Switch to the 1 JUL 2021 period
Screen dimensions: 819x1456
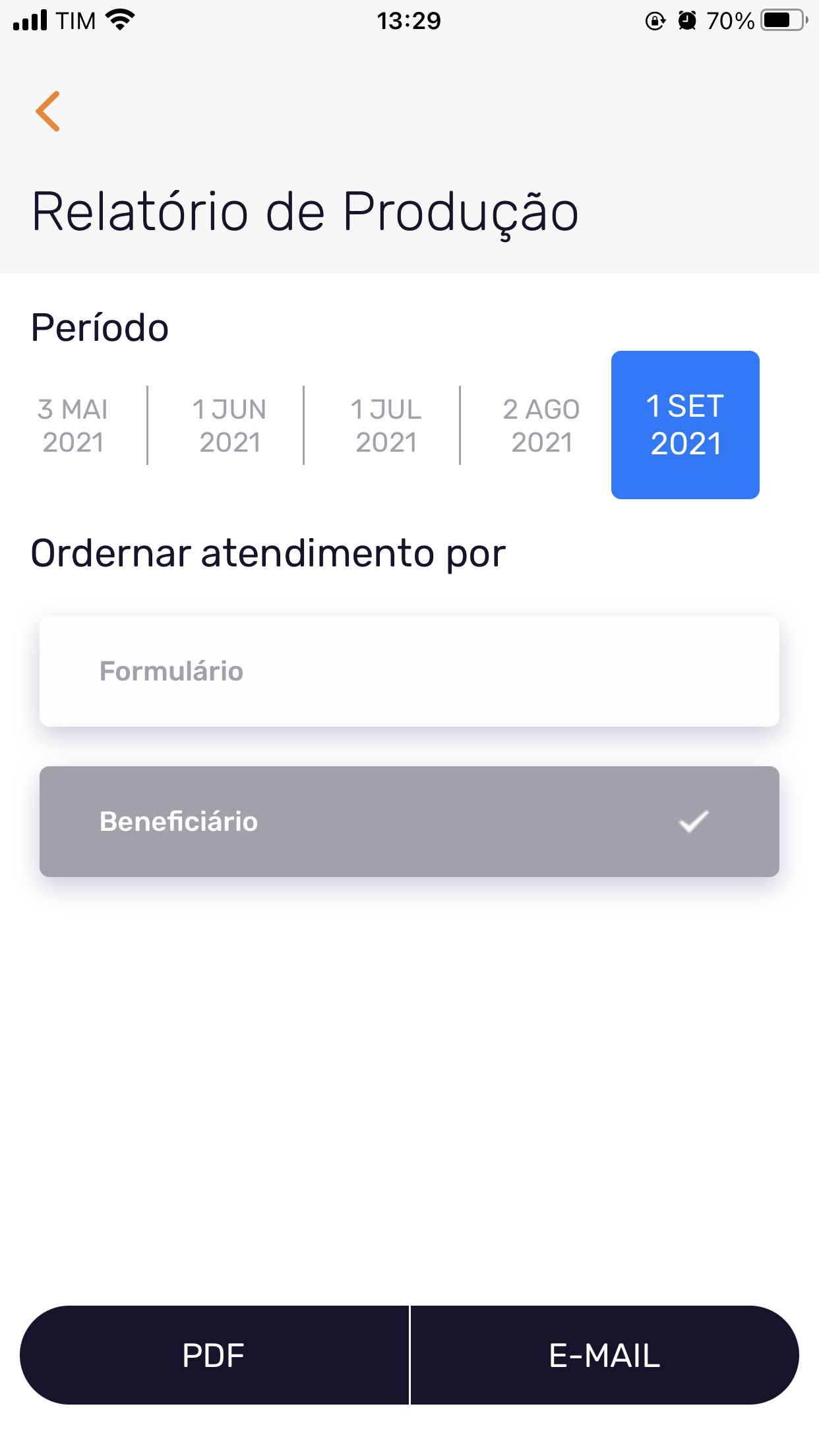(386, 425)
